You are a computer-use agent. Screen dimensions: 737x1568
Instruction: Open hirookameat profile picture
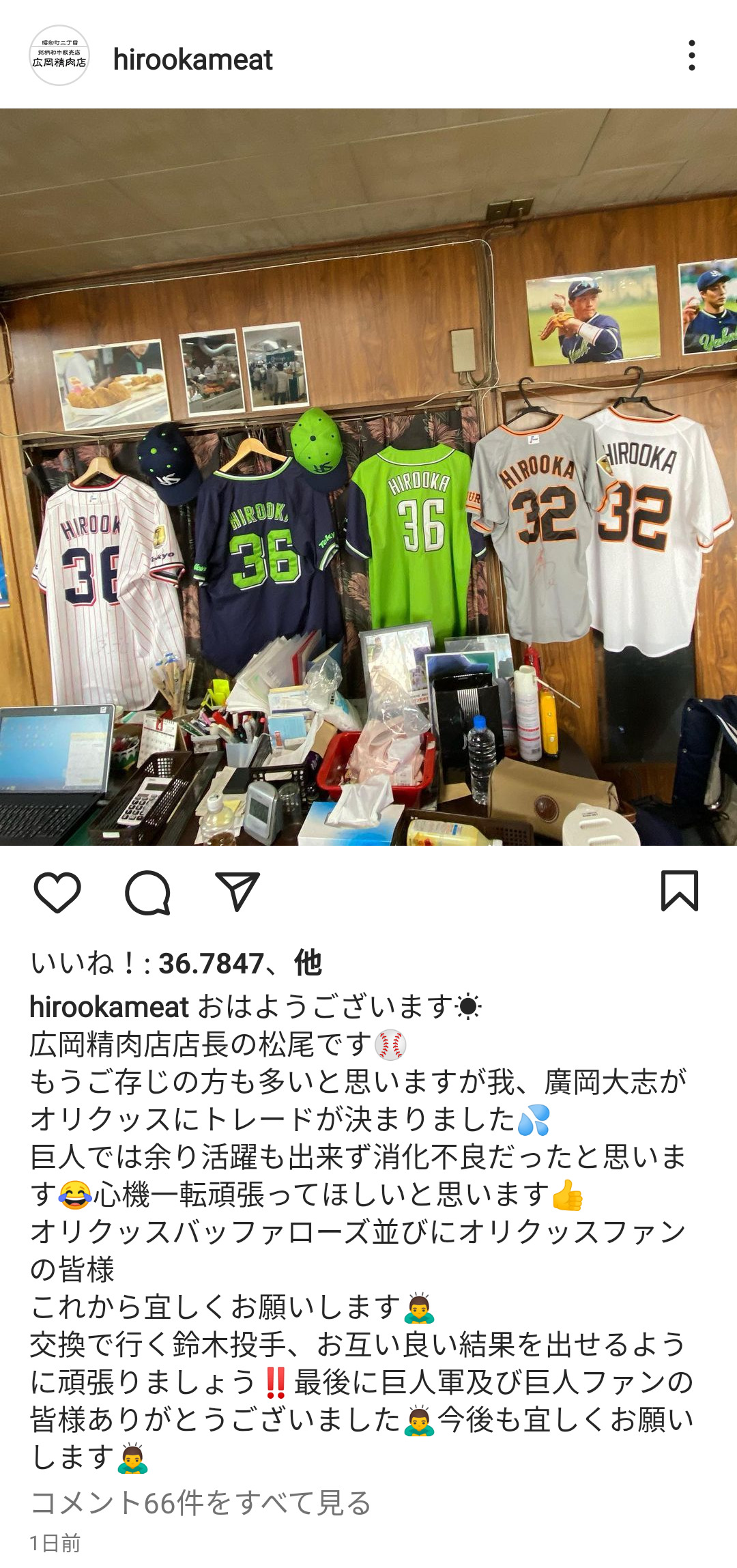(59, 56)
